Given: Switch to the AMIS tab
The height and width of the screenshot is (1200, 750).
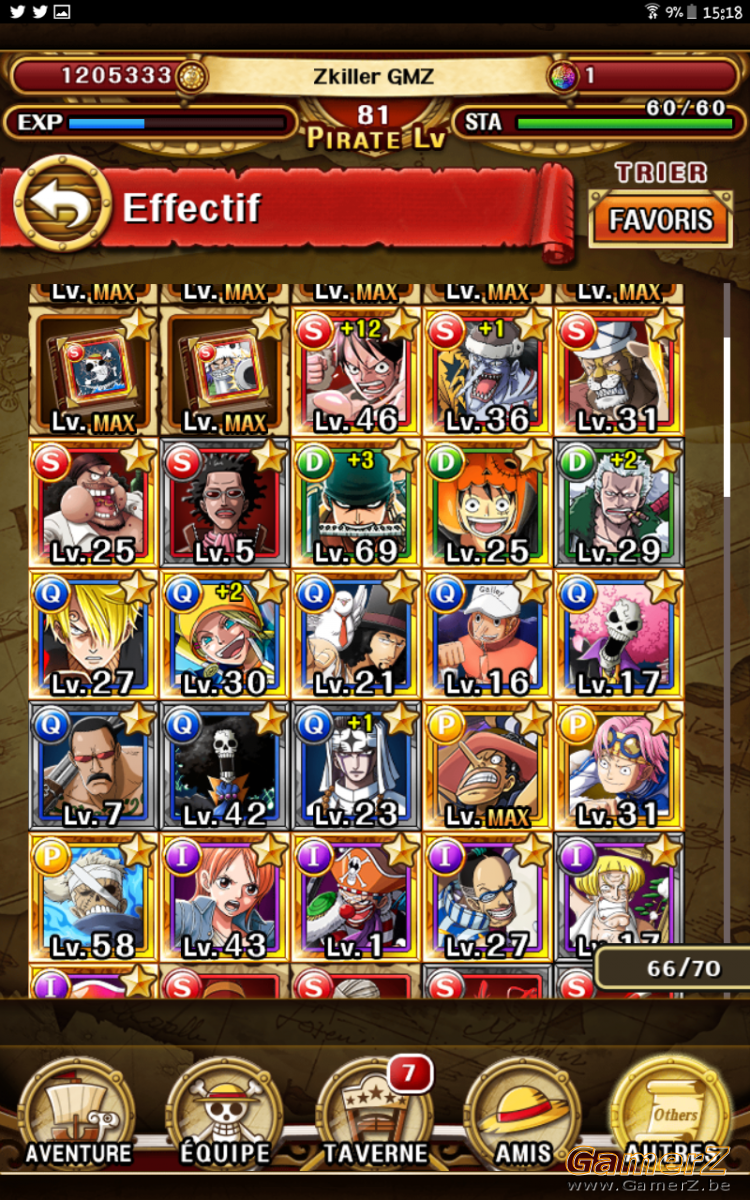Looking at the screenshot, I should point(522,1114).
